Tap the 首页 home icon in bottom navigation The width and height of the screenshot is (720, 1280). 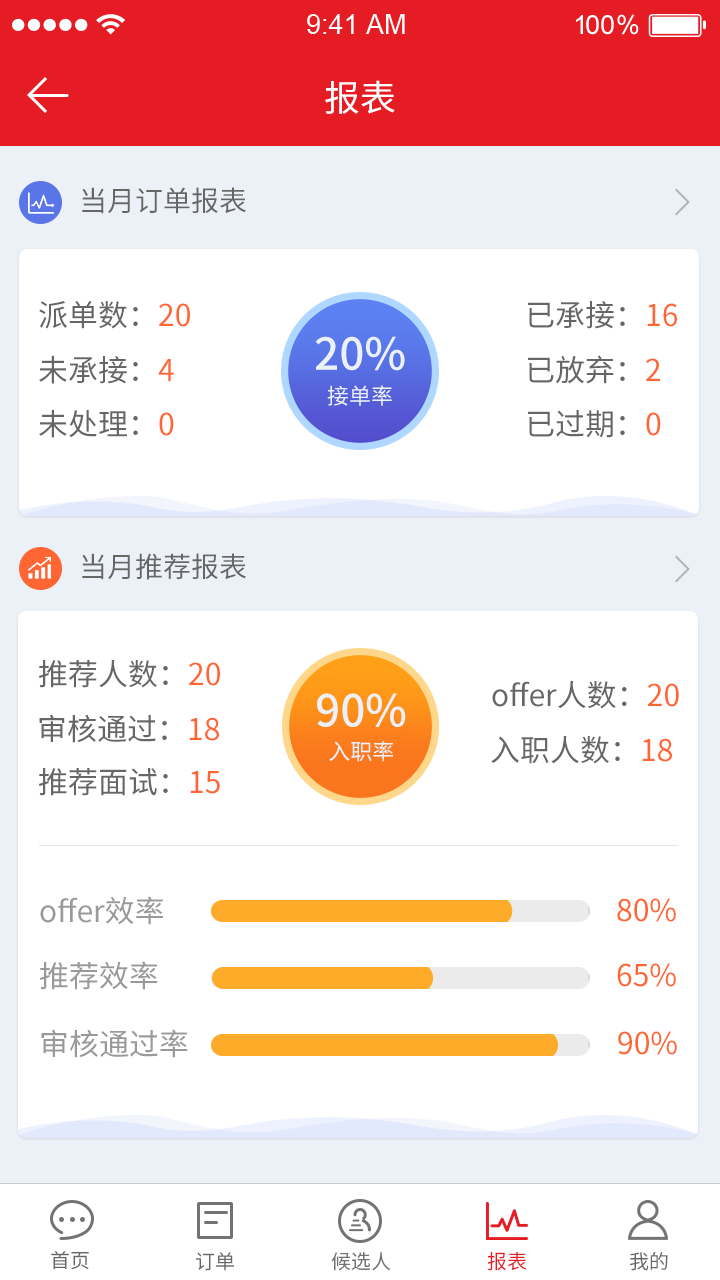(70, 1221)
